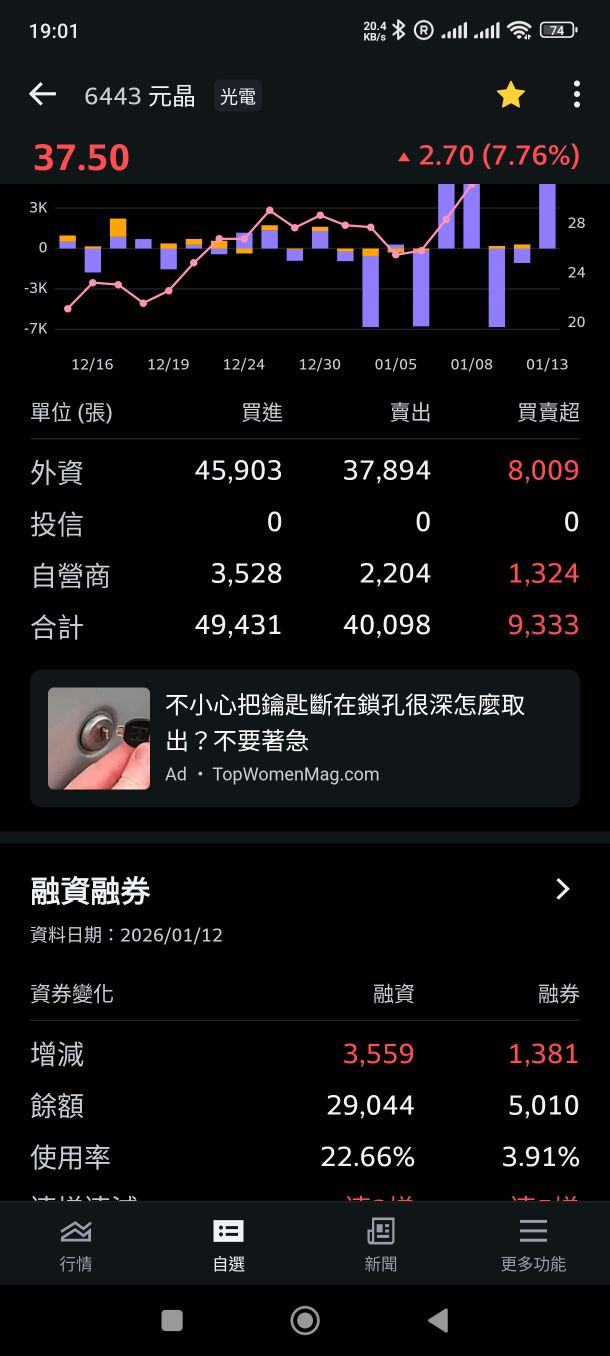Image resolution: width=610 pixels, height=1356 pixels.
Task: Open 更多功能 menu tab
Action: (533, 1245)
